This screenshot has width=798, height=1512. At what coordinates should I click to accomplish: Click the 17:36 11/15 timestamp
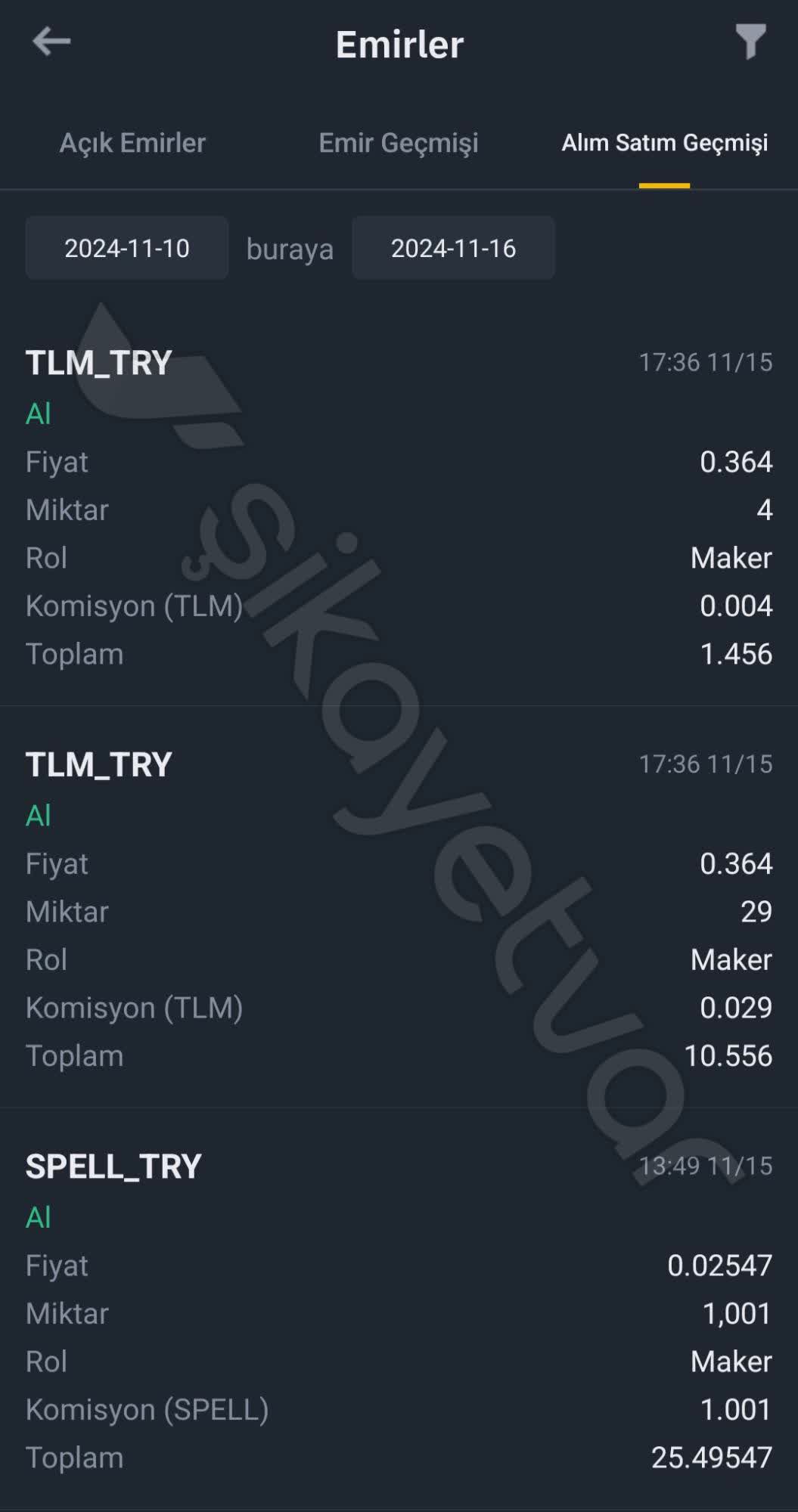click(x=705, y=362)
